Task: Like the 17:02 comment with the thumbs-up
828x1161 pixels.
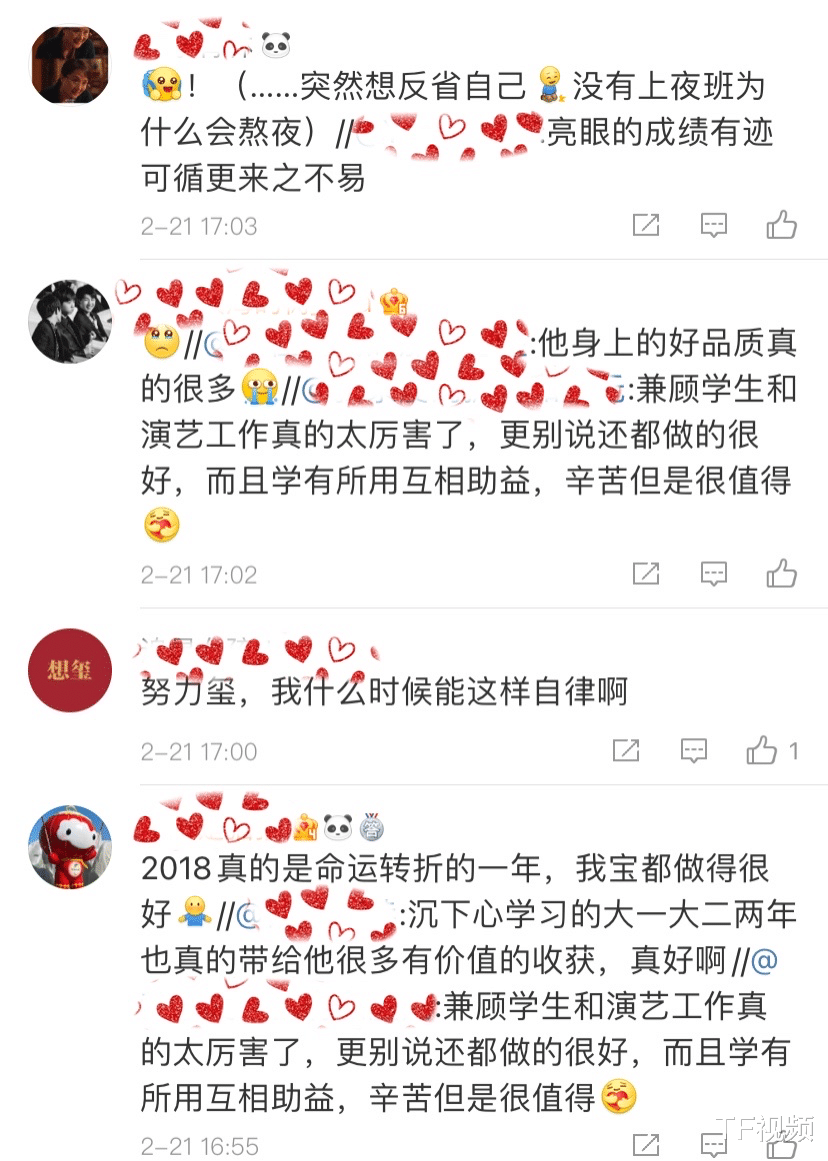Action: tap(782, 574)
